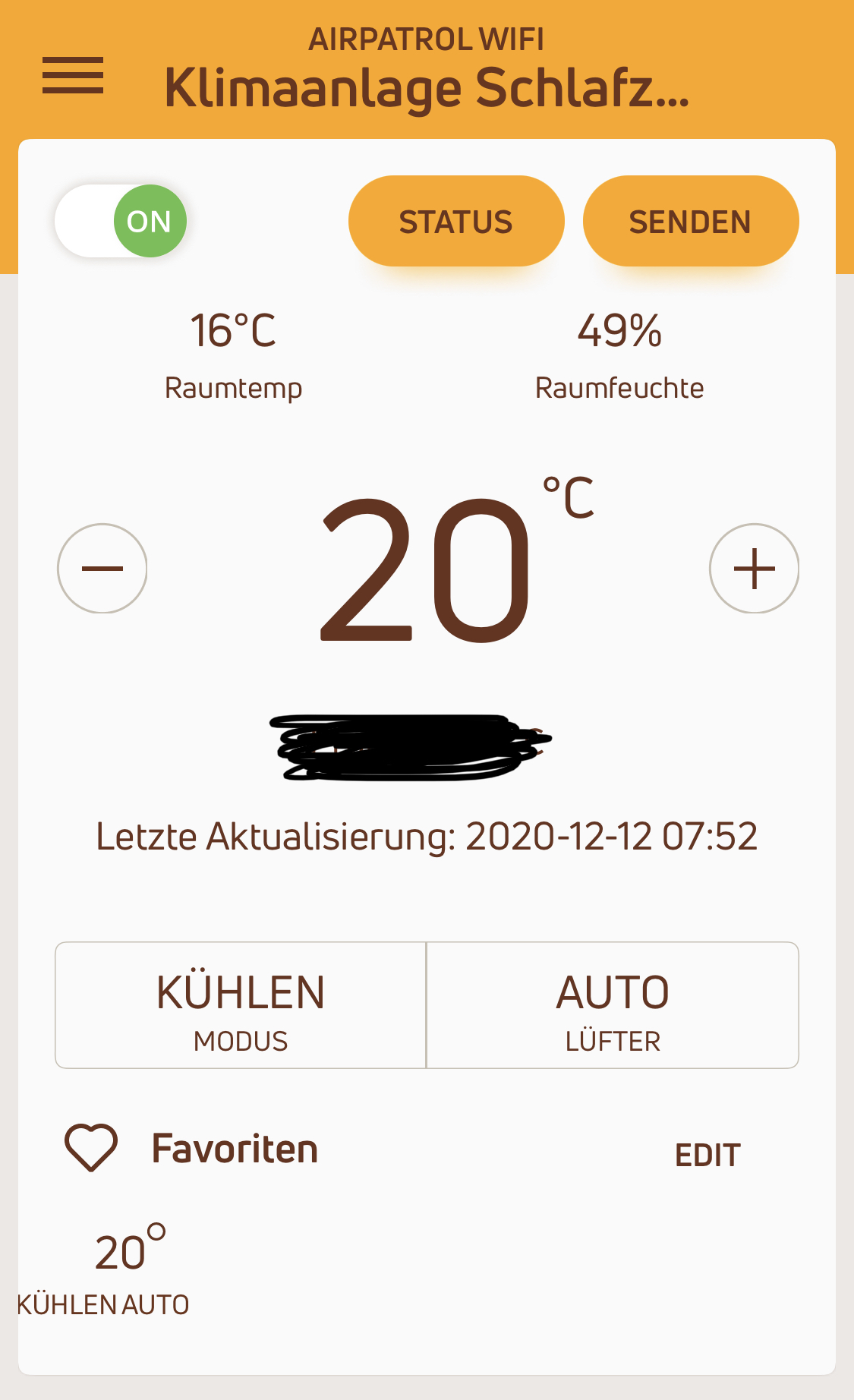The width and height of the screenshot is (854, 1400).
Task: Increase target temperature with plus button
Action: point(754,568)
